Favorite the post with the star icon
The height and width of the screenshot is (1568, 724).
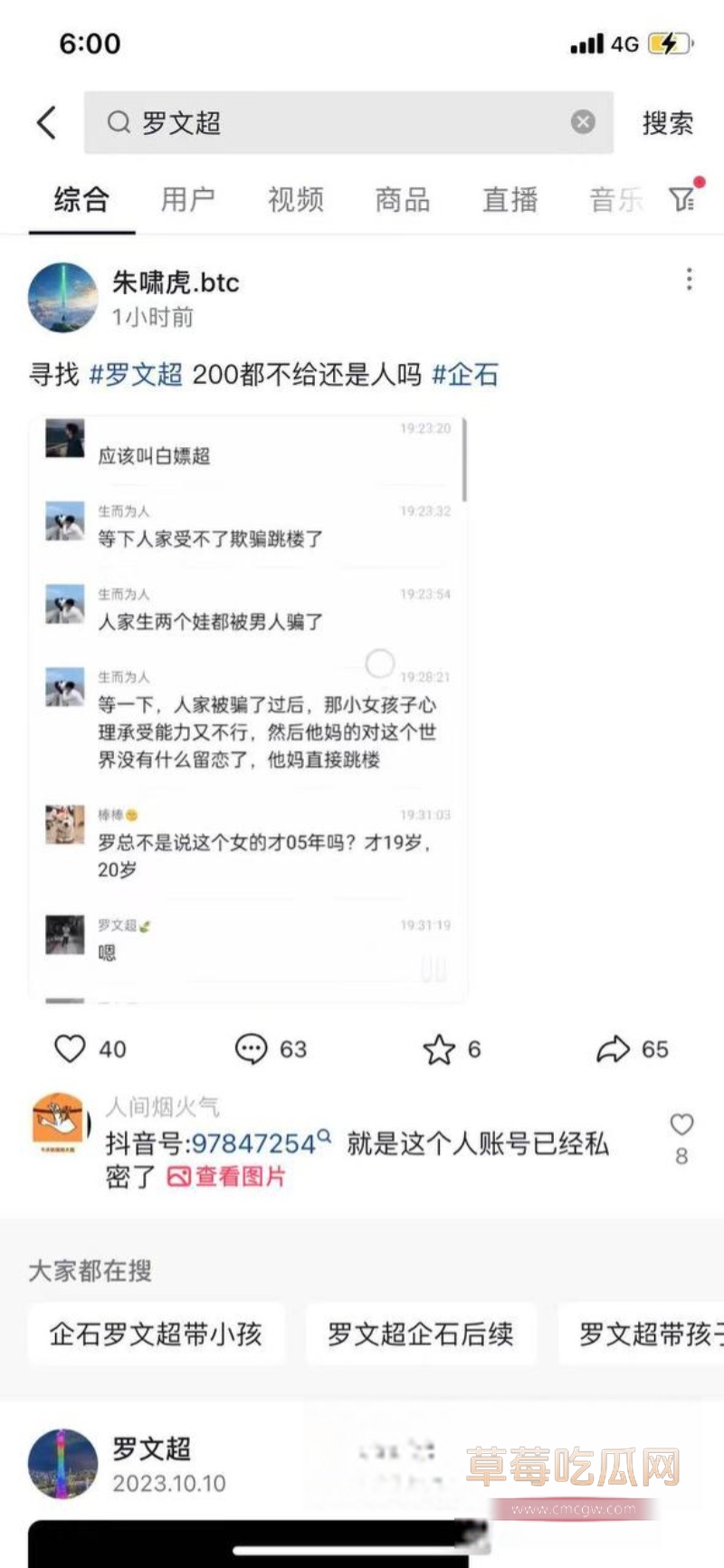[x=439, y=1049]
